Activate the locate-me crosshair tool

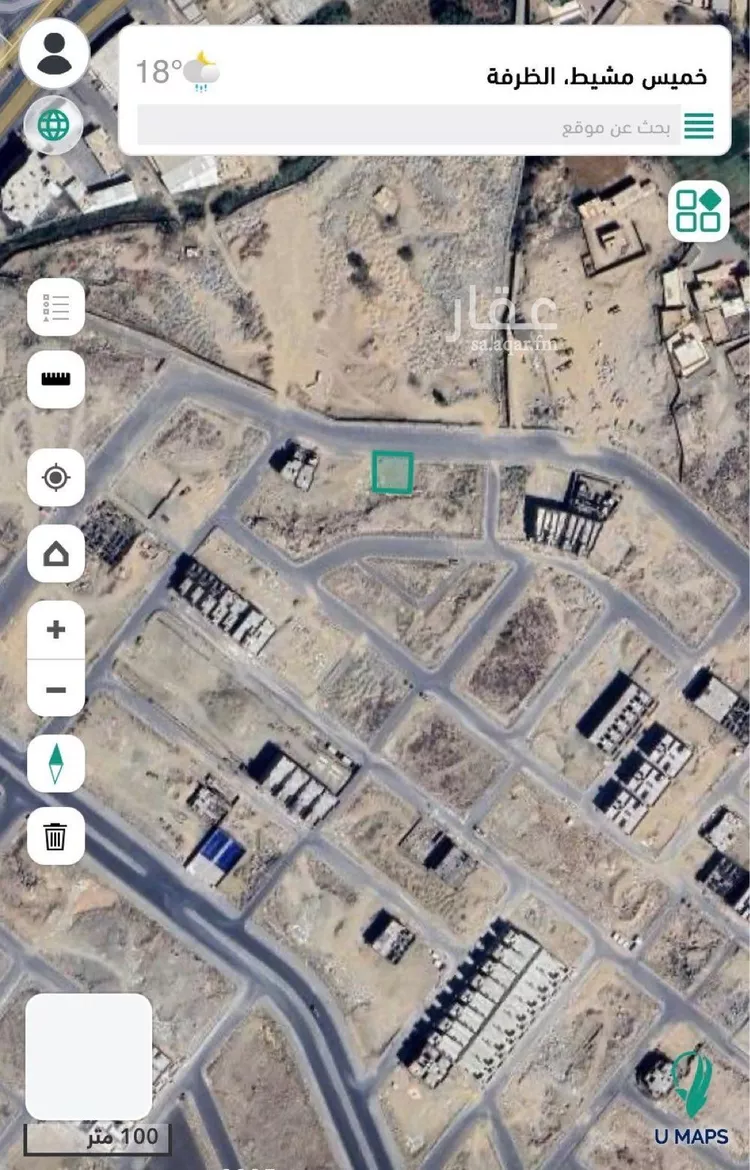point(55,479)
